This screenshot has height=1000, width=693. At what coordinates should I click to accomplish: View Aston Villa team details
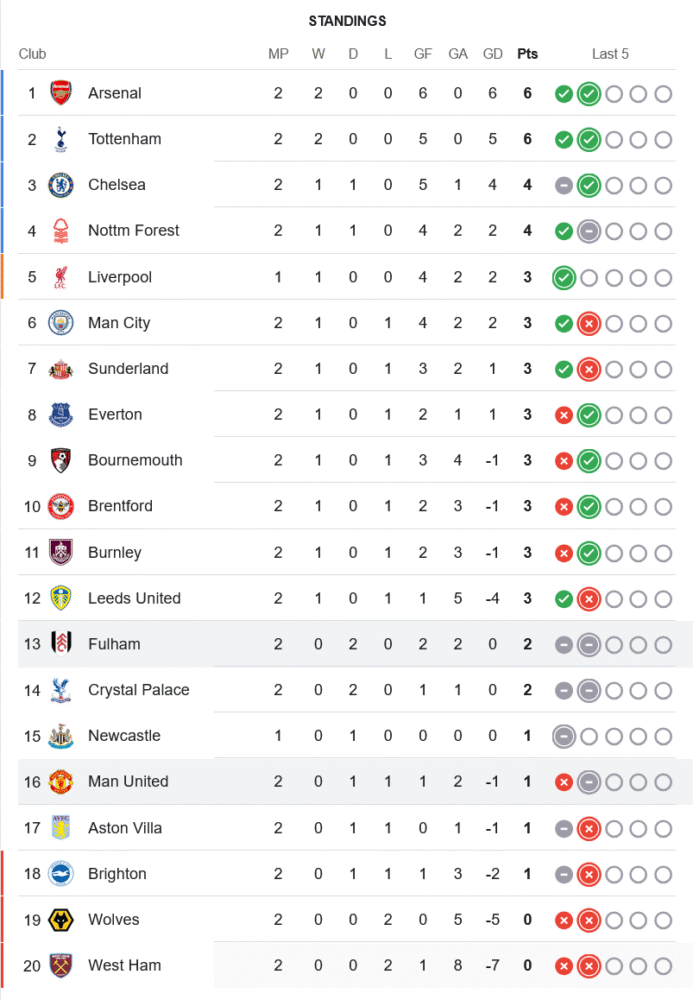(124, 828)
